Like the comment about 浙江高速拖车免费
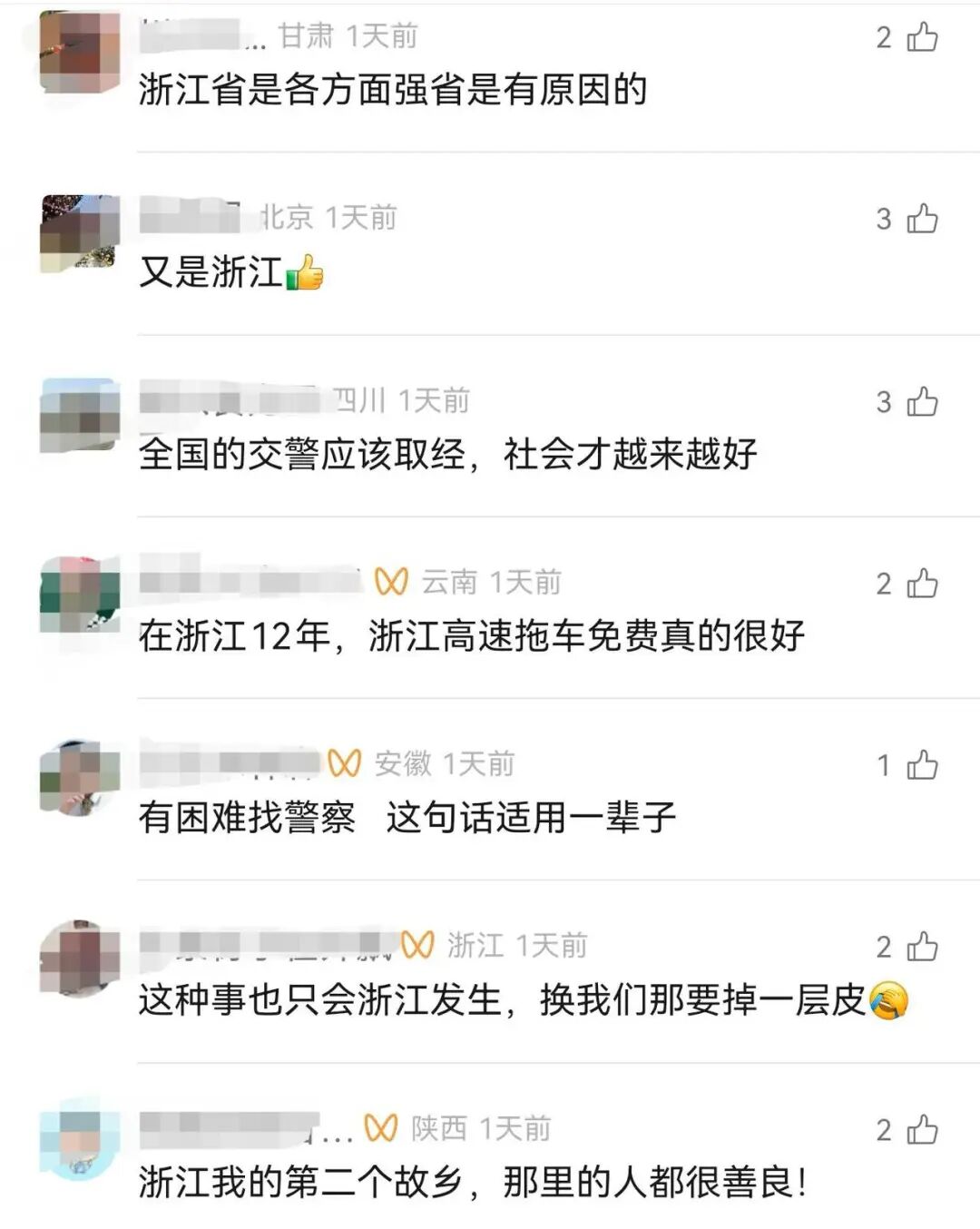Viewport: 980px width, 1229px height. (x=922, y=584)
